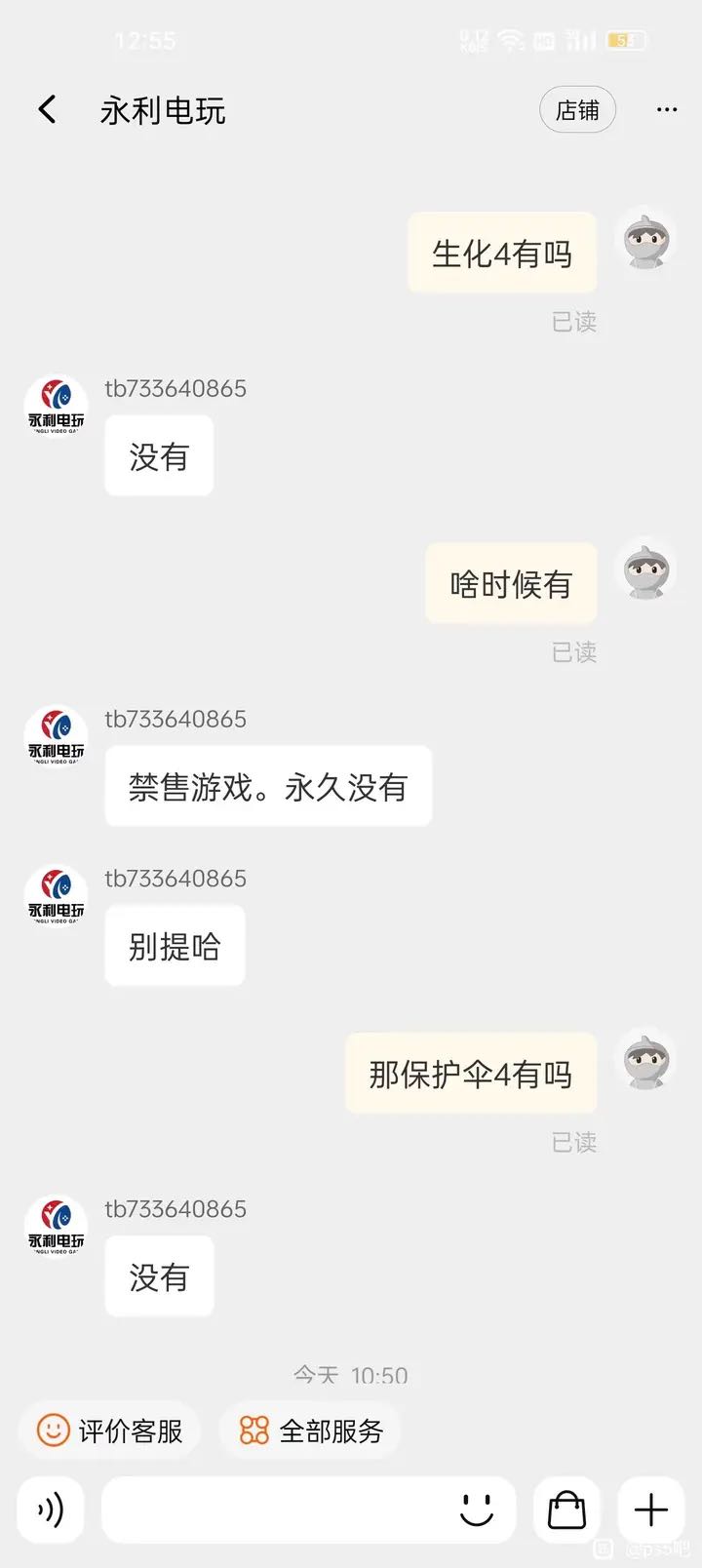Tap the smiley icon beside 评价客服
The height and width of the screenshot is (1568, 702).
click(x=54, y=1430)
